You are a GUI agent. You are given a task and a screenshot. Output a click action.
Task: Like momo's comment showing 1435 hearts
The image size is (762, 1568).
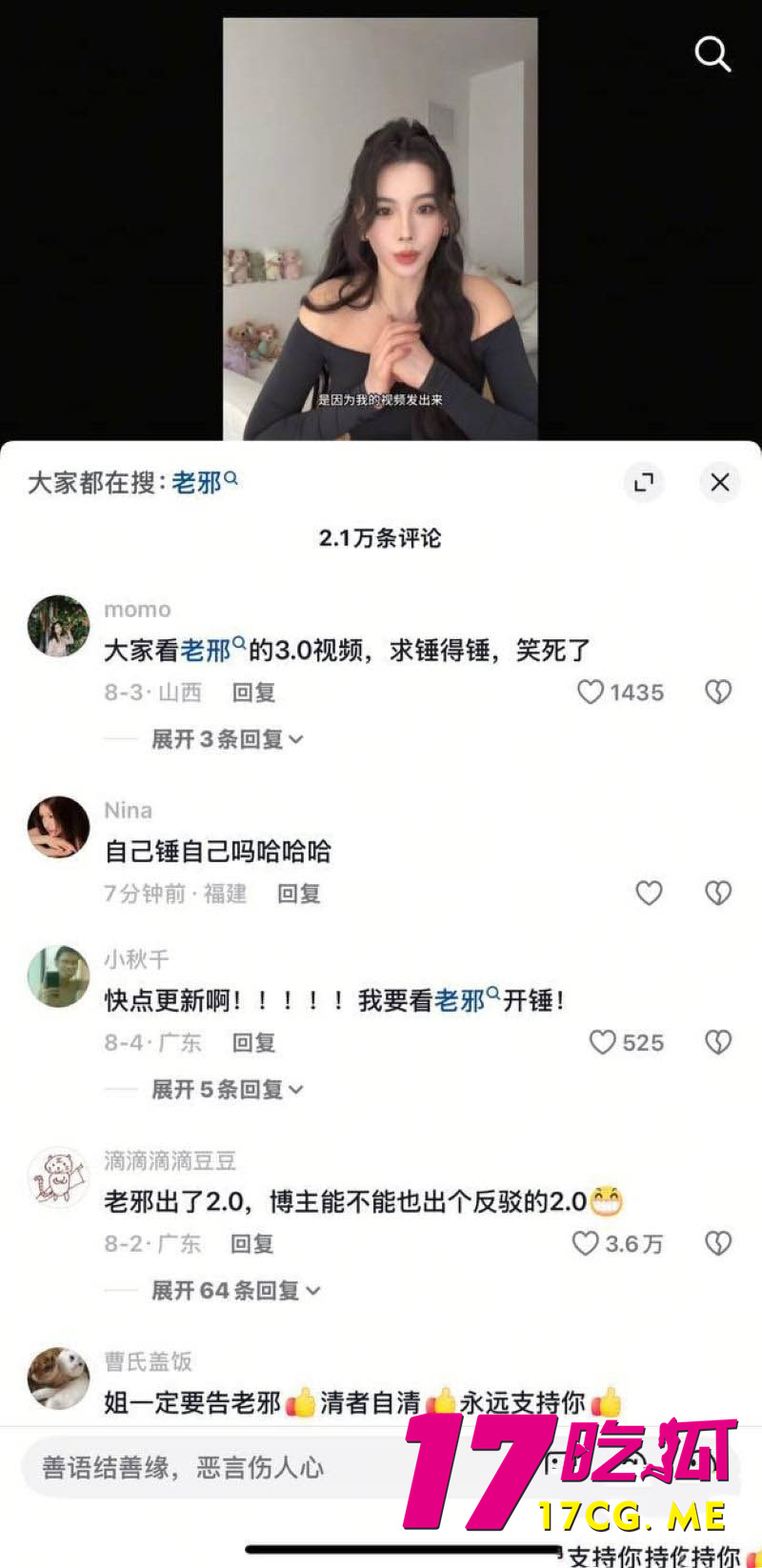point(590,693)
